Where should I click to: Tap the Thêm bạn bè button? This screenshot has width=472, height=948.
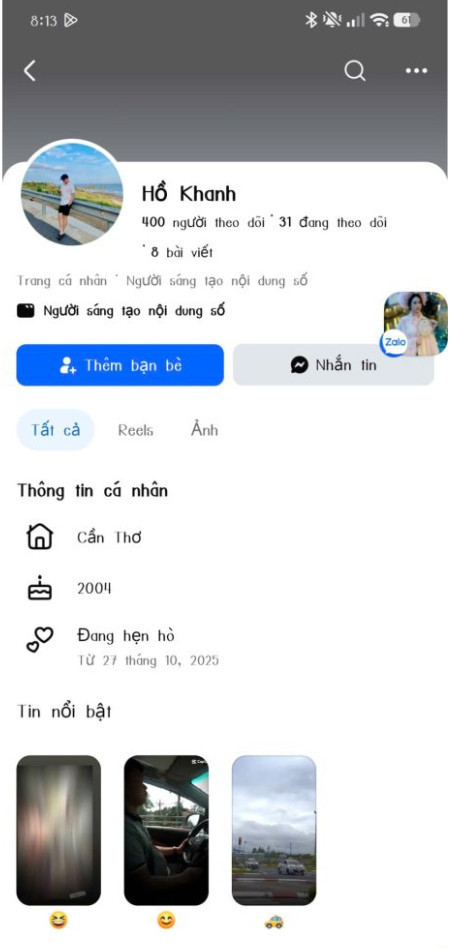click(x=120, y=365)
